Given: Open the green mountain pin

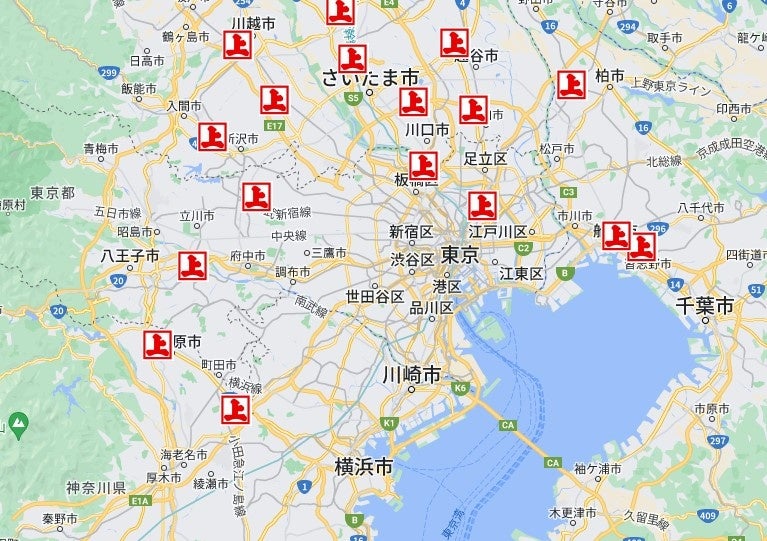Looking at the screenshot, I should pyautogui.click(x=19, y=425).
